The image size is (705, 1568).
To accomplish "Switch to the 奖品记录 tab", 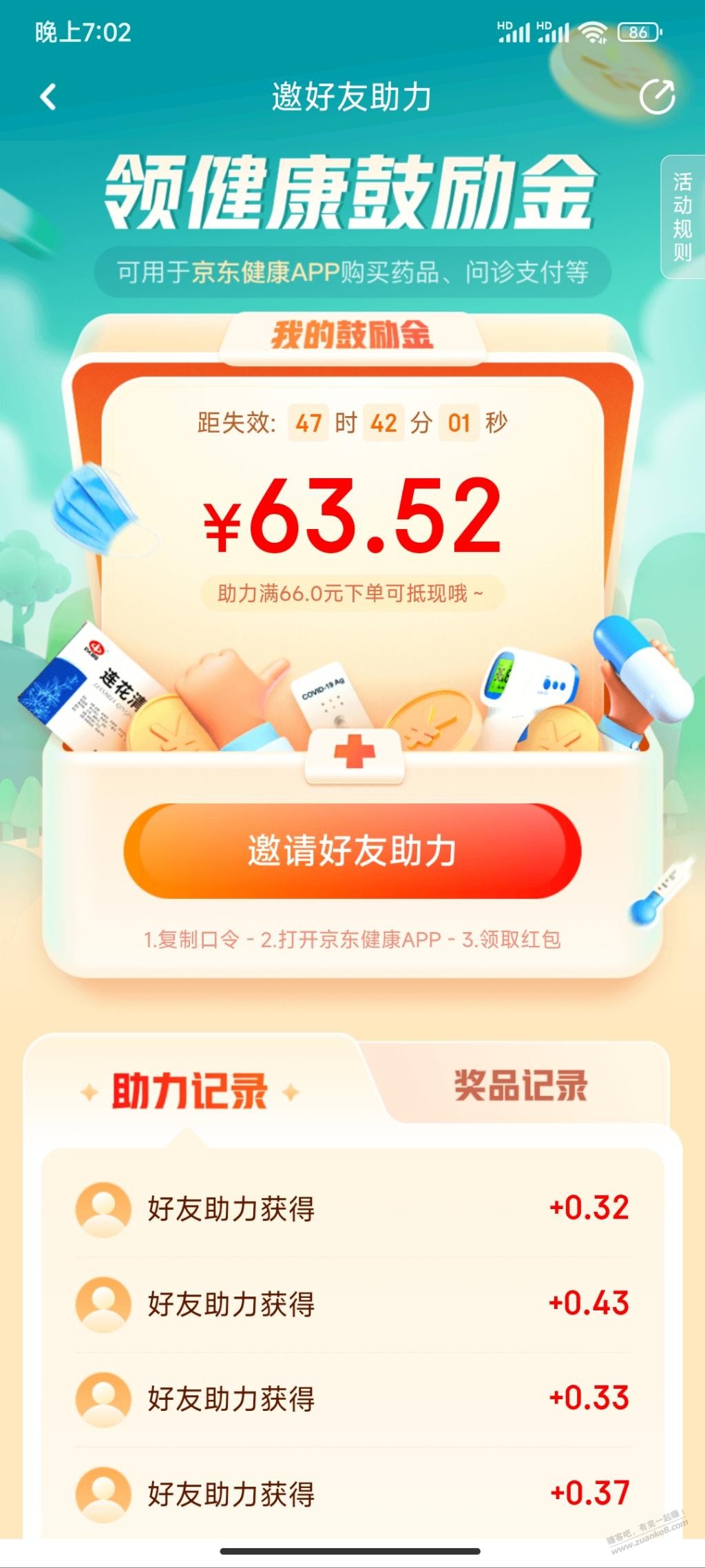I will [520, 1086].
